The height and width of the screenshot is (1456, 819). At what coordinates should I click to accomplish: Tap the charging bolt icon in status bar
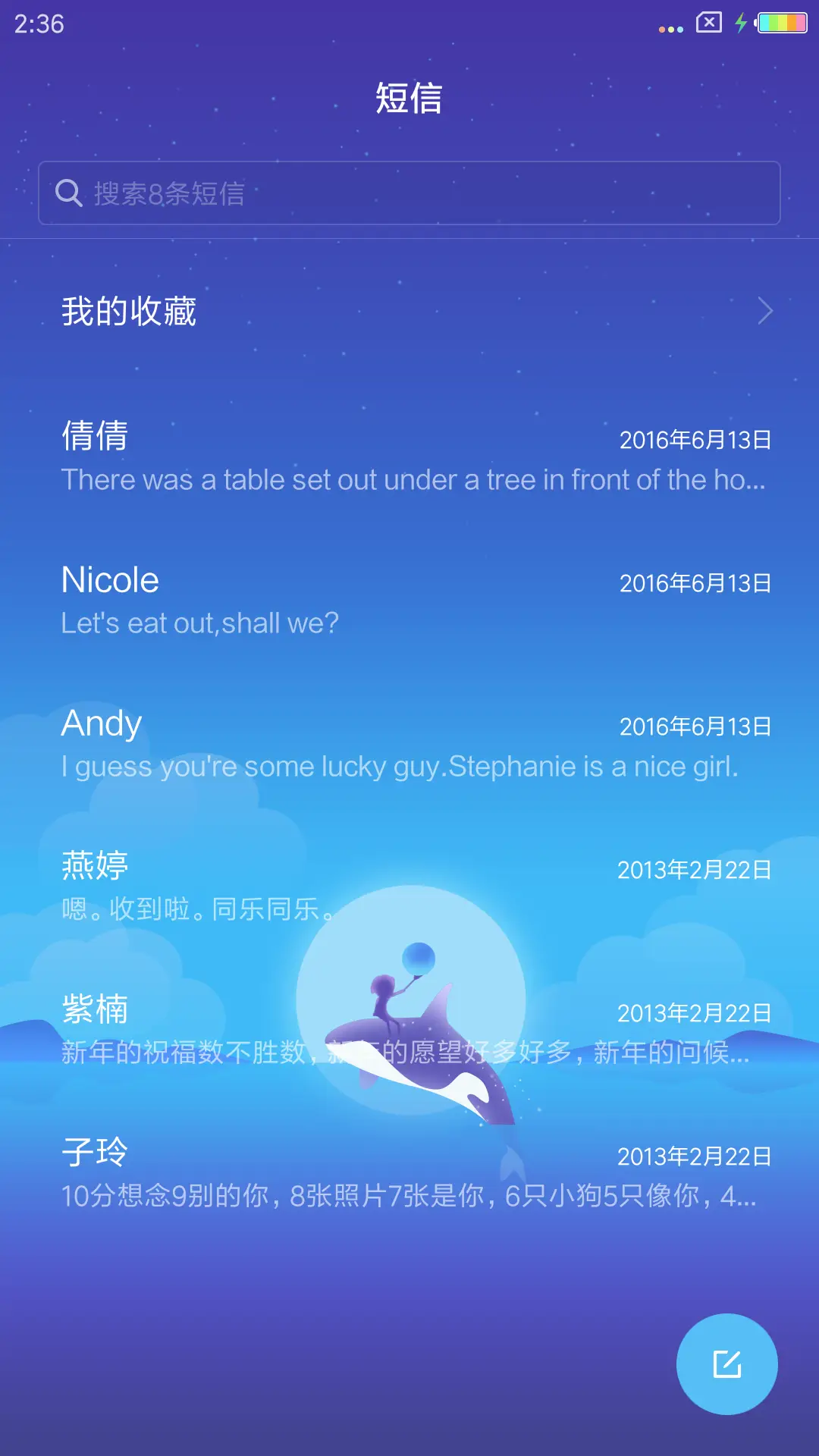(x=739, y=24)
